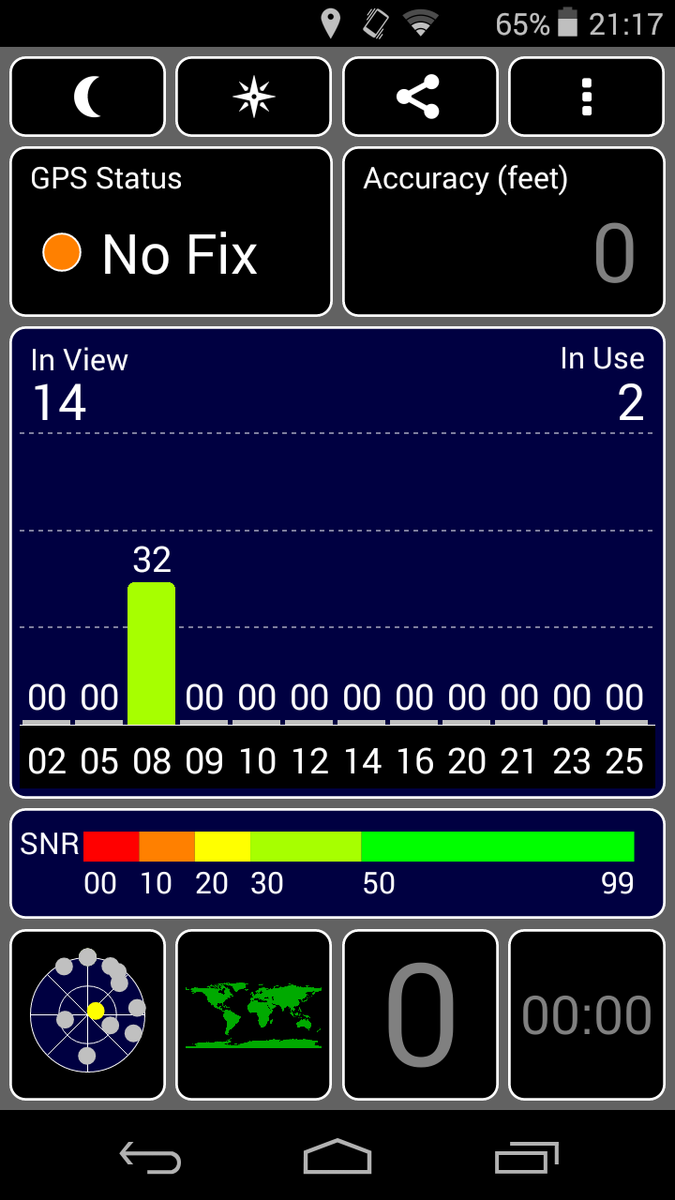Open the compass star button
Viewport: 675px width, 1200px height.
coord(253,97)
